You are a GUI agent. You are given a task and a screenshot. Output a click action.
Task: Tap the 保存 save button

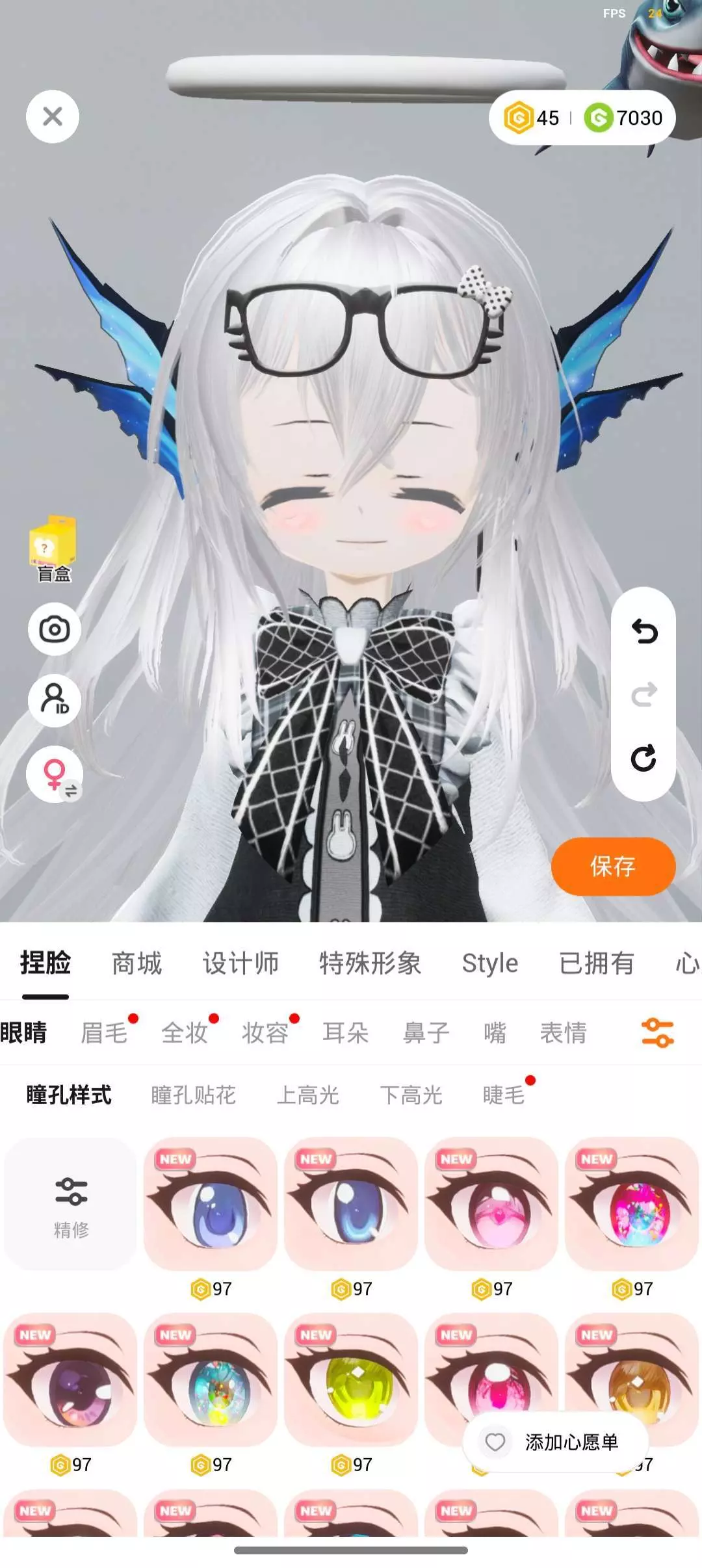[x=613, y=866]
